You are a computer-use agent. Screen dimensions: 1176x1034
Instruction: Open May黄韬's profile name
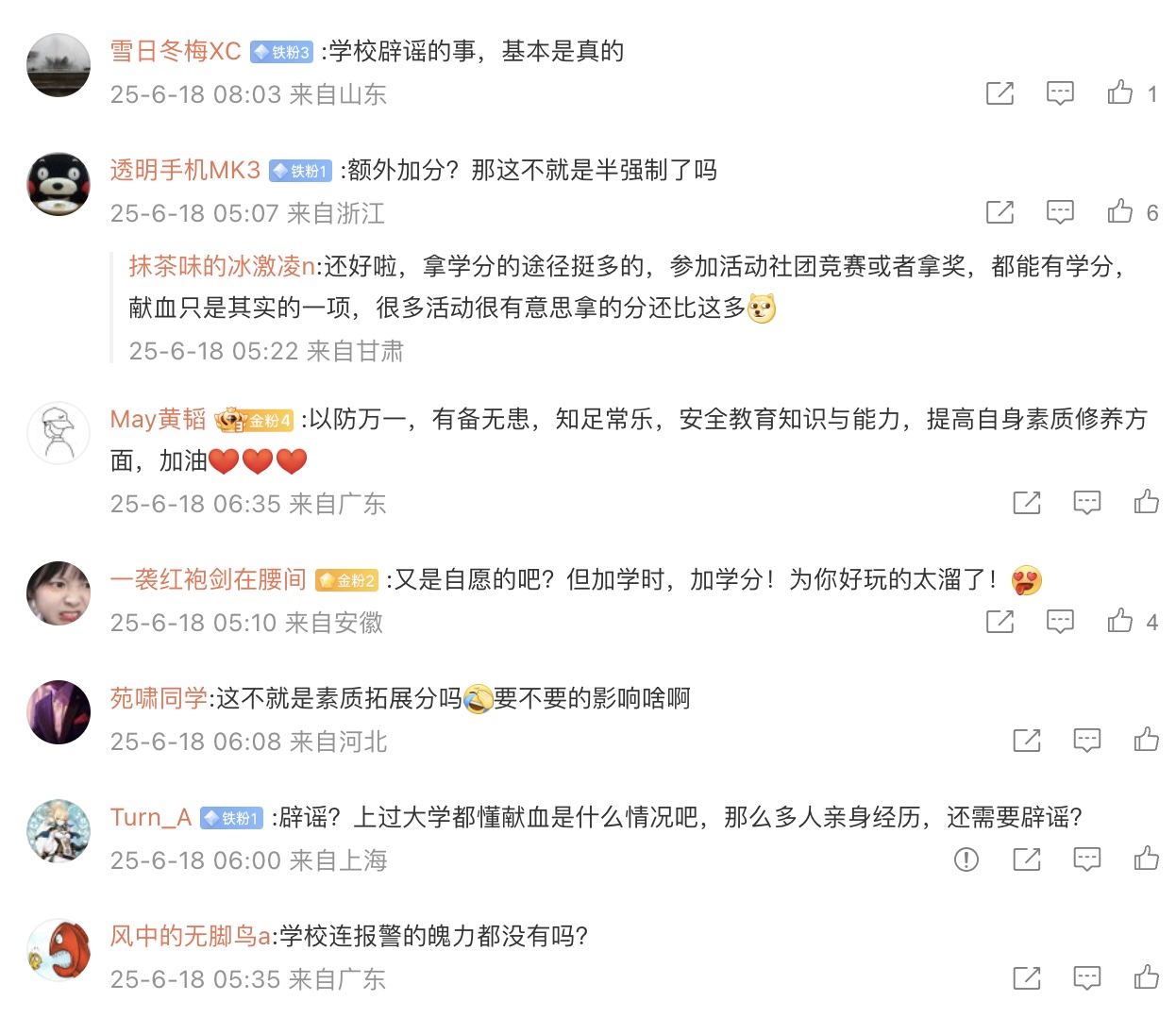pyautogui.click(x=158, y=419)
